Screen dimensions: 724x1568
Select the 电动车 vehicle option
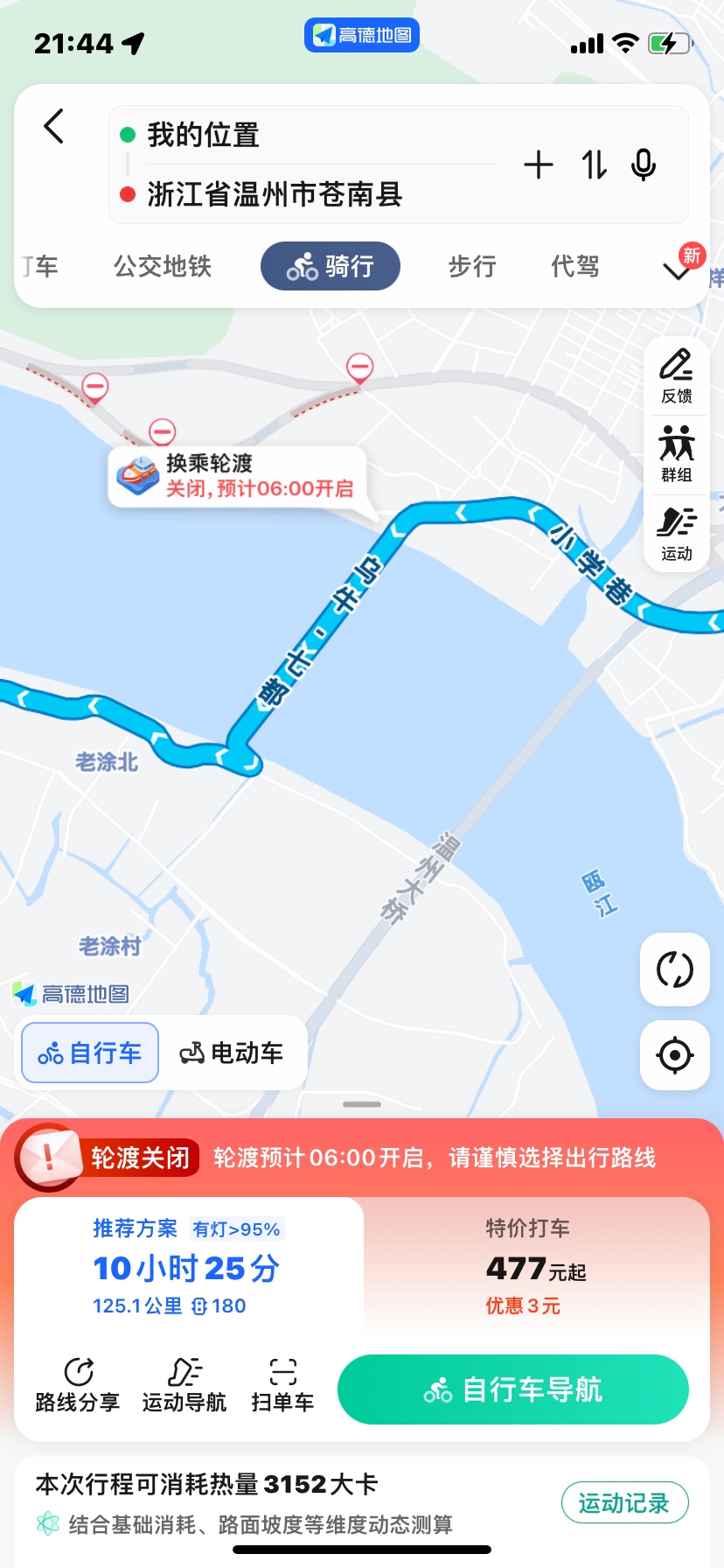232,1053
